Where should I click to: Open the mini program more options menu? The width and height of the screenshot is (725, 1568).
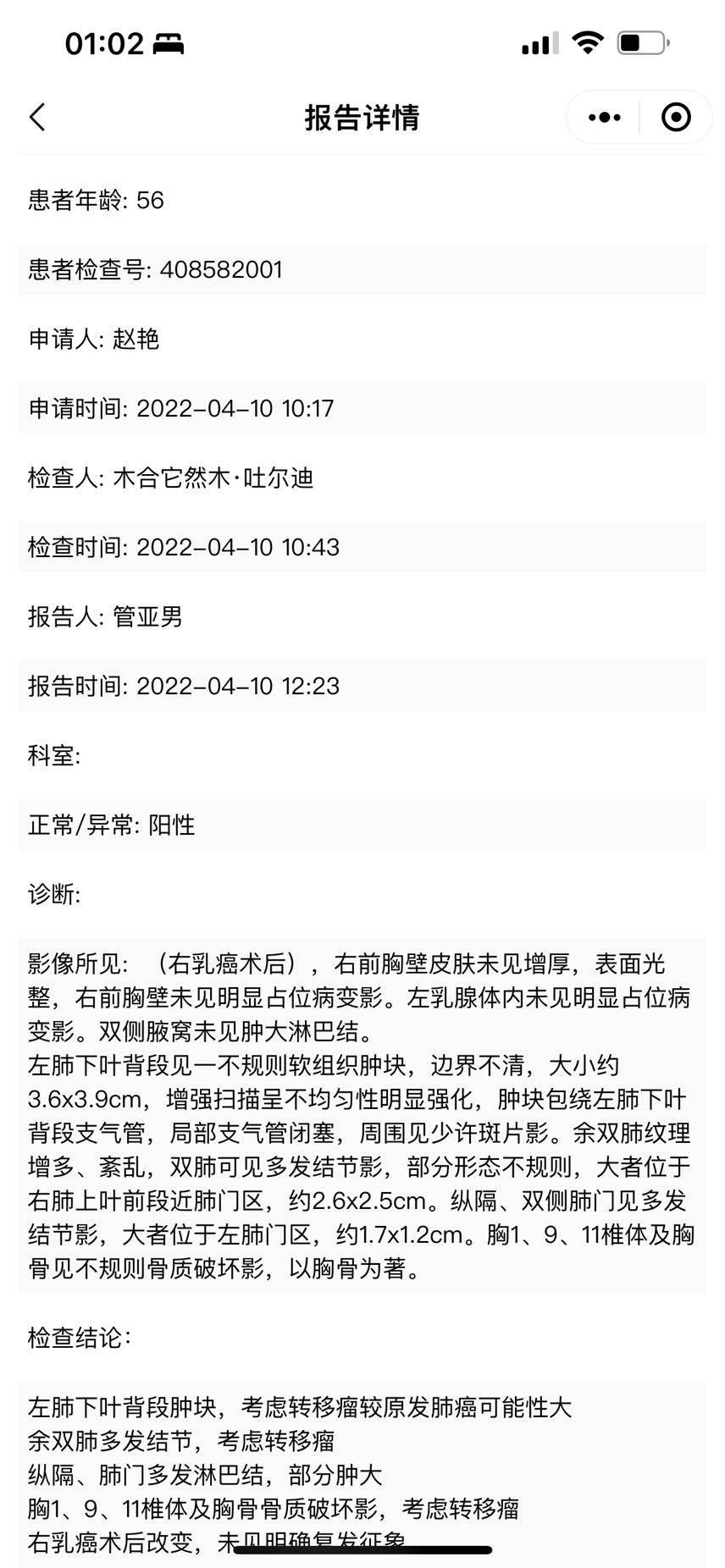pyautogui.click(x=604, y=118)
